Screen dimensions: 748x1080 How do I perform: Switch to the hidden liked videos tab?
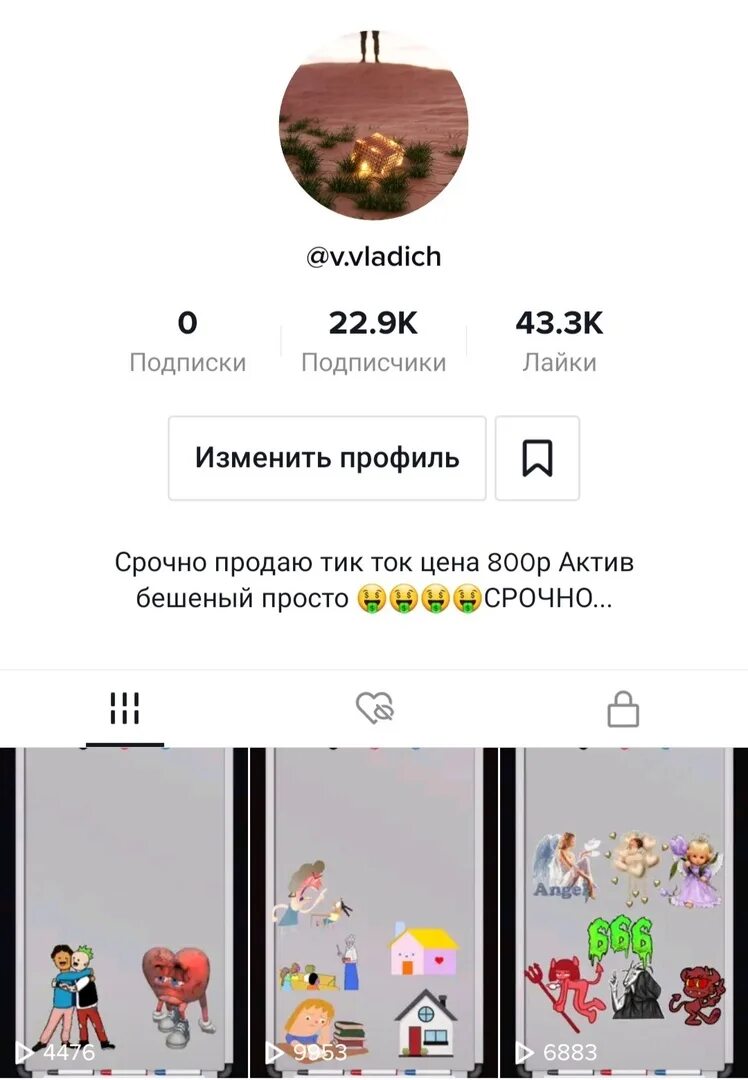click(374, 708)
